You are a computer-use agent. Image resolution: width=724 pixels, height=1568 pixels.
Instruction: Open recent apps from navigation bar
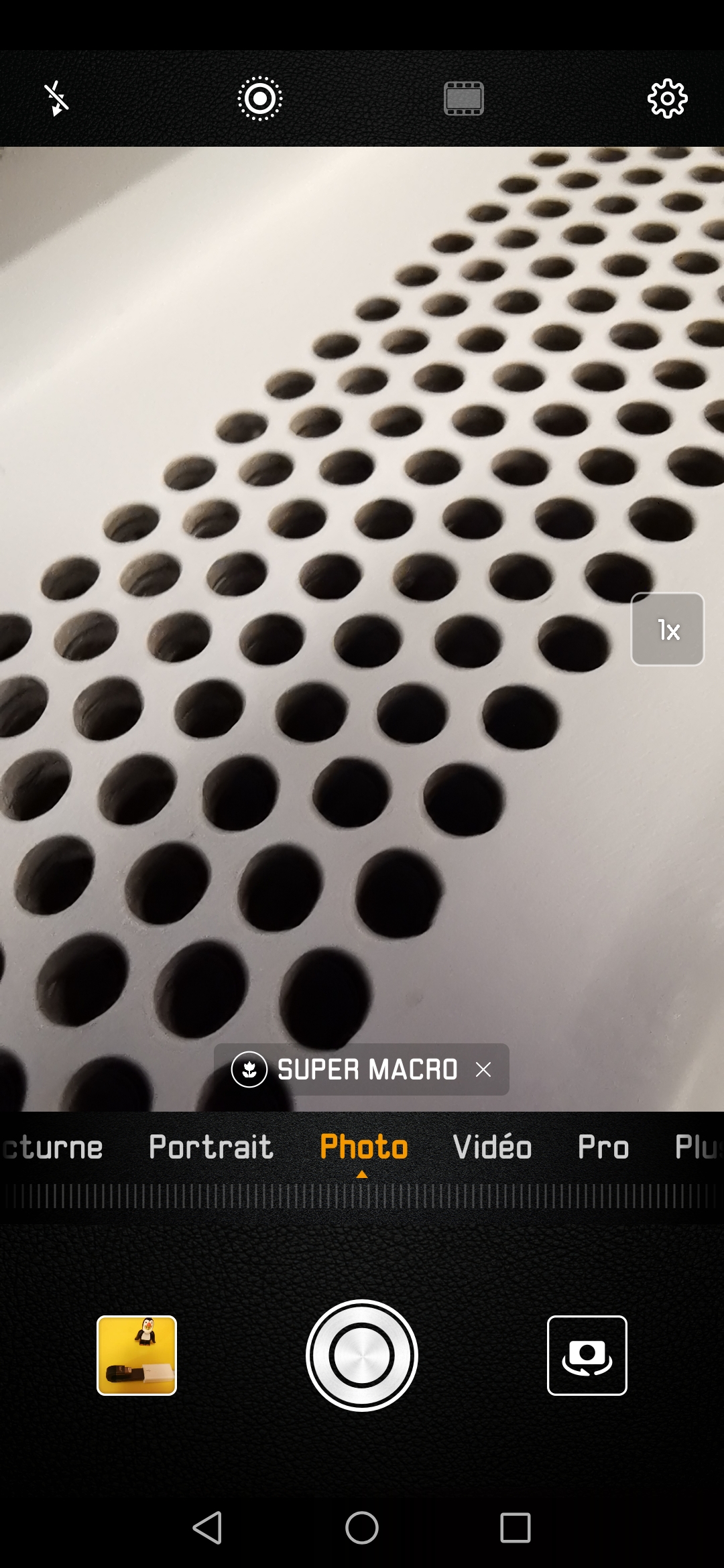[516, 1528]
